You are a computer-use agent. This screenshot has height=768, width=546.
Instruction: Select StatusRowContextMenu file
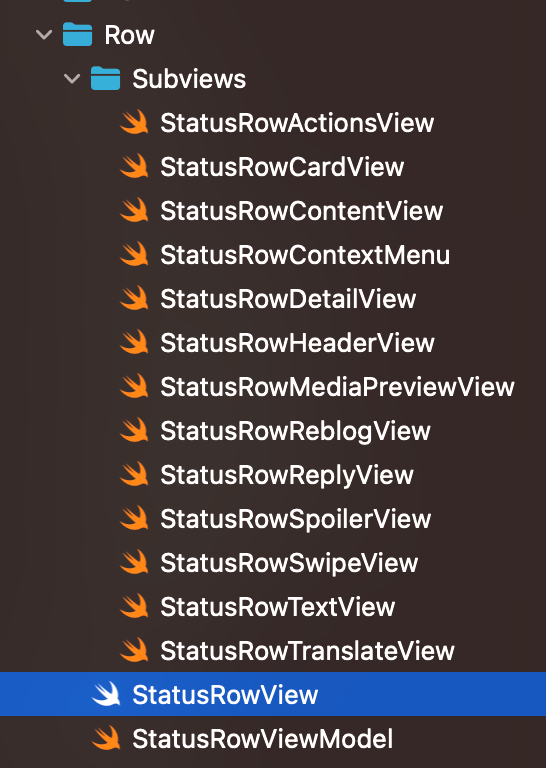(x=305, y=255)
